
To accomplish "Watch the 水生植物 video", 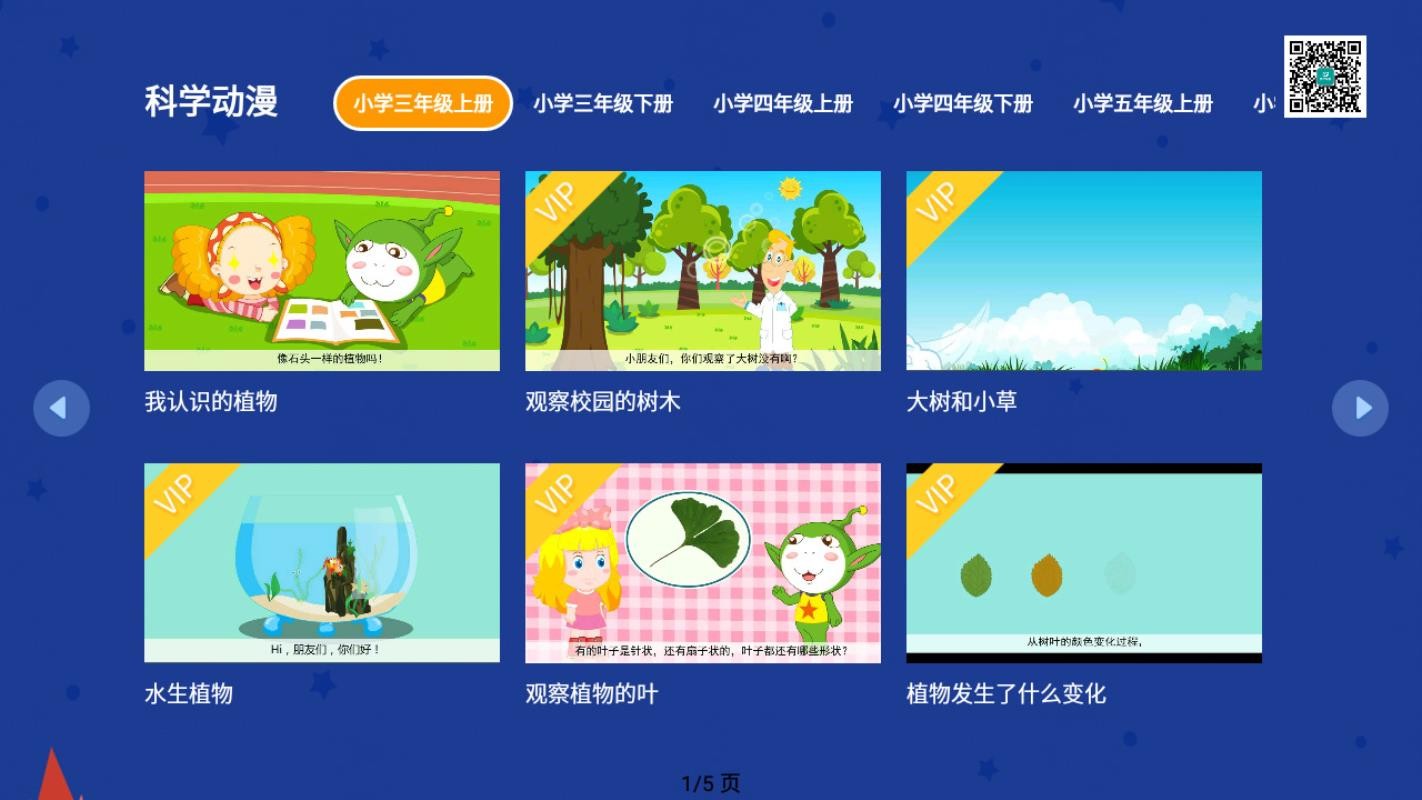I will pos(322,563).
